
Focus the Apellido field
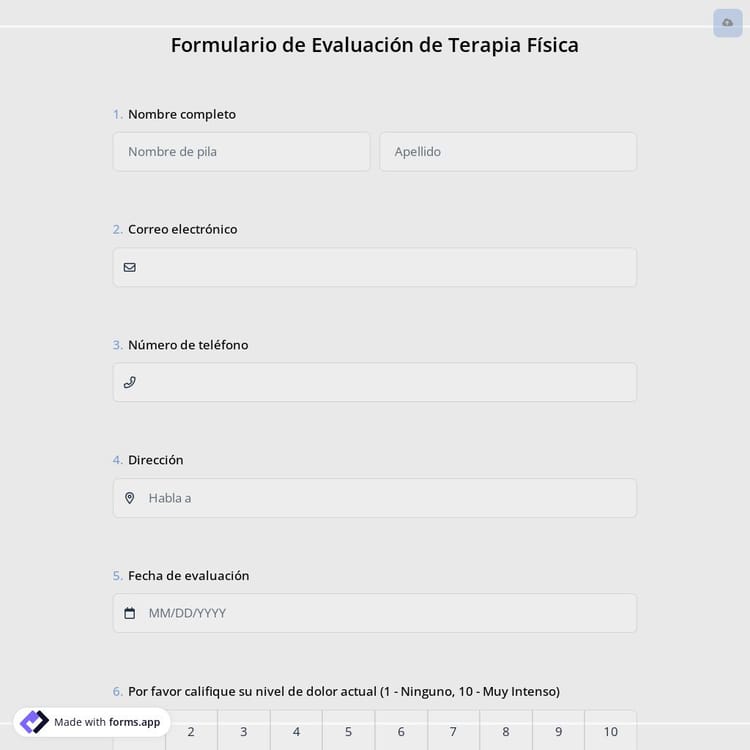click(x=507, y=152)
